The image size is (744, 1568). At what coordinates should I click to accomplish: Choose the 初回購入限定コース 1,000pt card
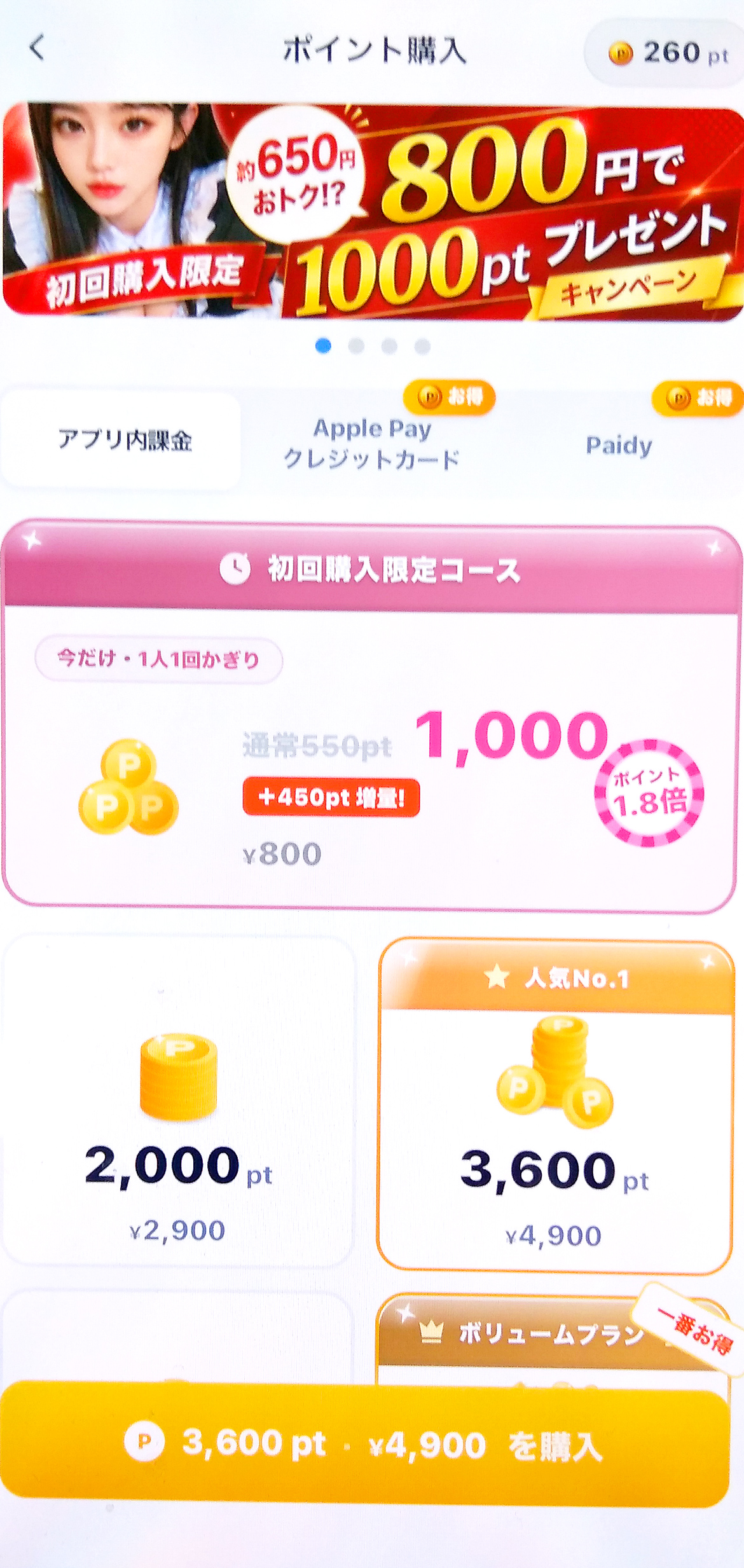pos(372,717)
